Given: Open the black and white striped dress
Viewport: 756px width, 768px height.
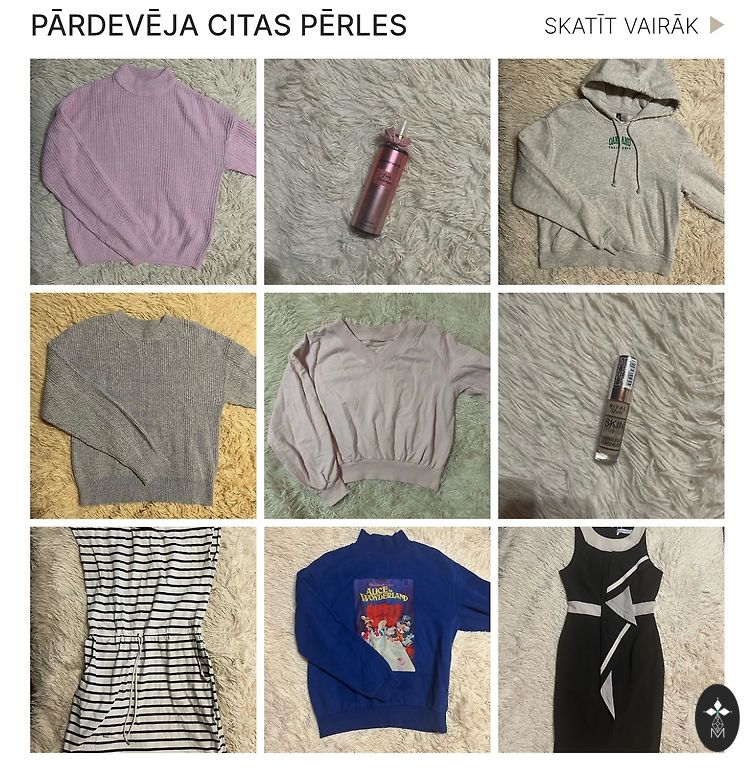Looking at the screenshot, I should (x=143, y=639).
